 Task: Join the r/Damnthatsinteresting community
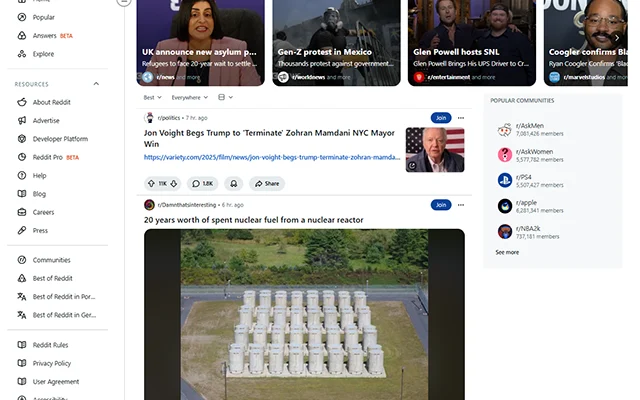tap(440, 205)
